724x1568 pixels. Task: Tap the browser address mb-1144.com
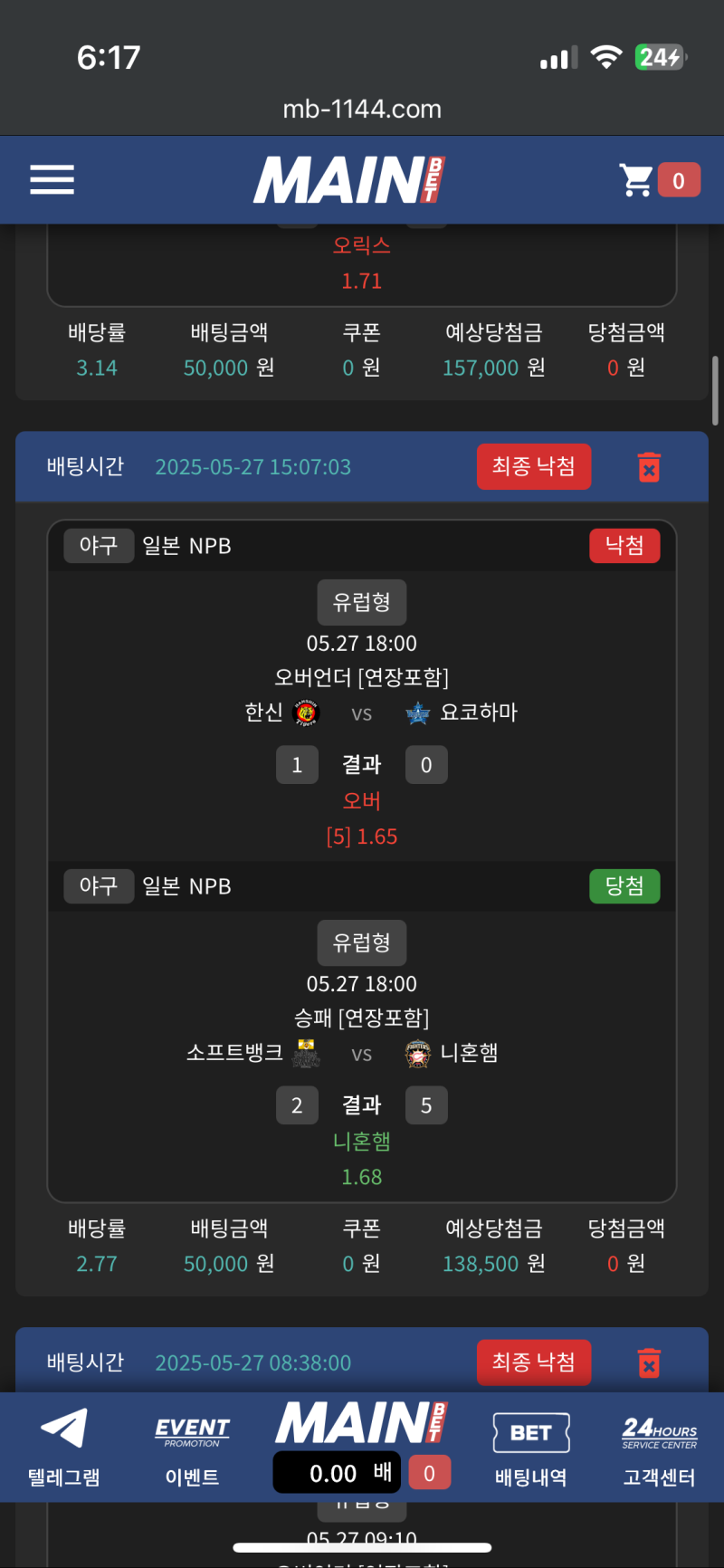point(362,110)
